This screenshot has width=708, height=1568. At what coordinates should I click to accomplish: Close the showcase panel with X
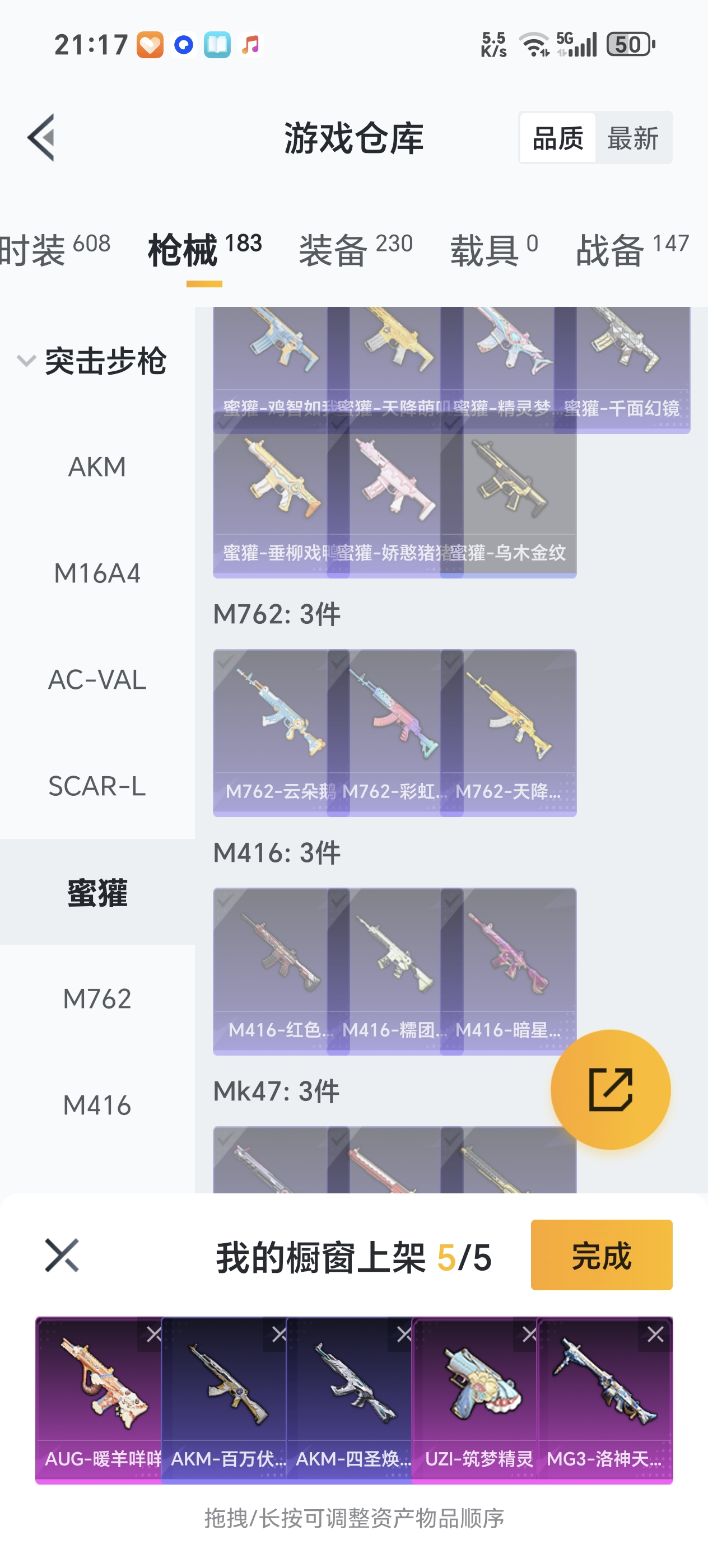(x=62, y=1254)
